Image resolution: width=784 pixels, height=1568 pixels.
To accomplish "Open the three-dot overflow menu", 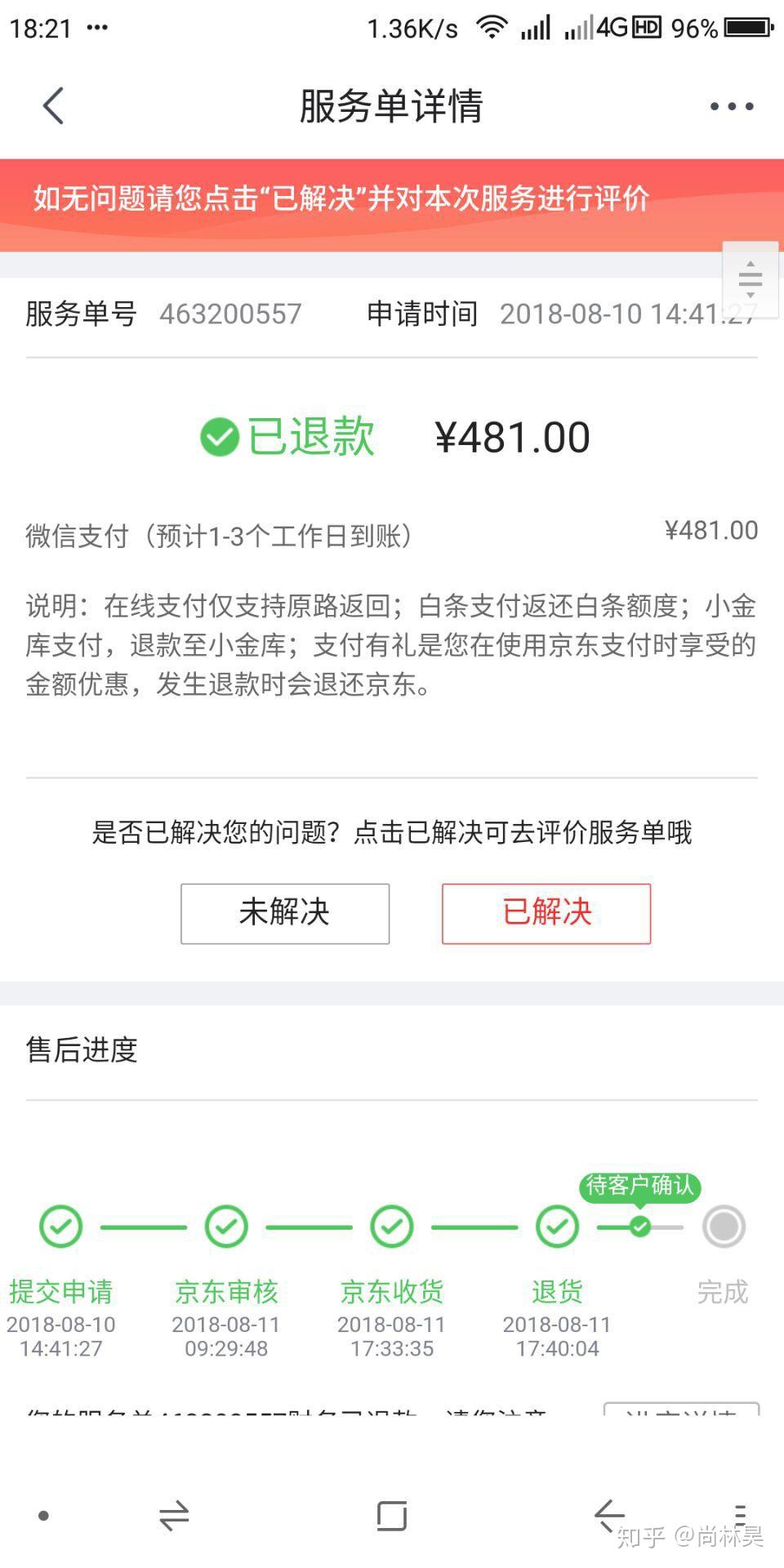I will click(x=731, y=106).
